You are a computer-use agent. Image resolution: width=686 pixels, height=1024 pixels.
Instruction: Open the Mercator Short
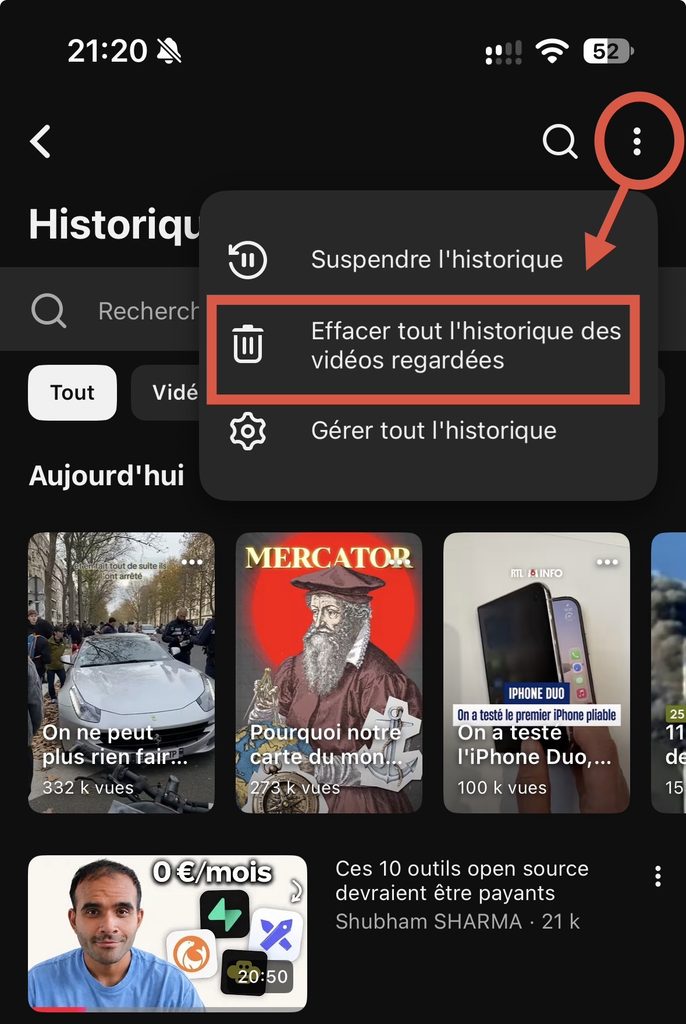coord(329,673)
